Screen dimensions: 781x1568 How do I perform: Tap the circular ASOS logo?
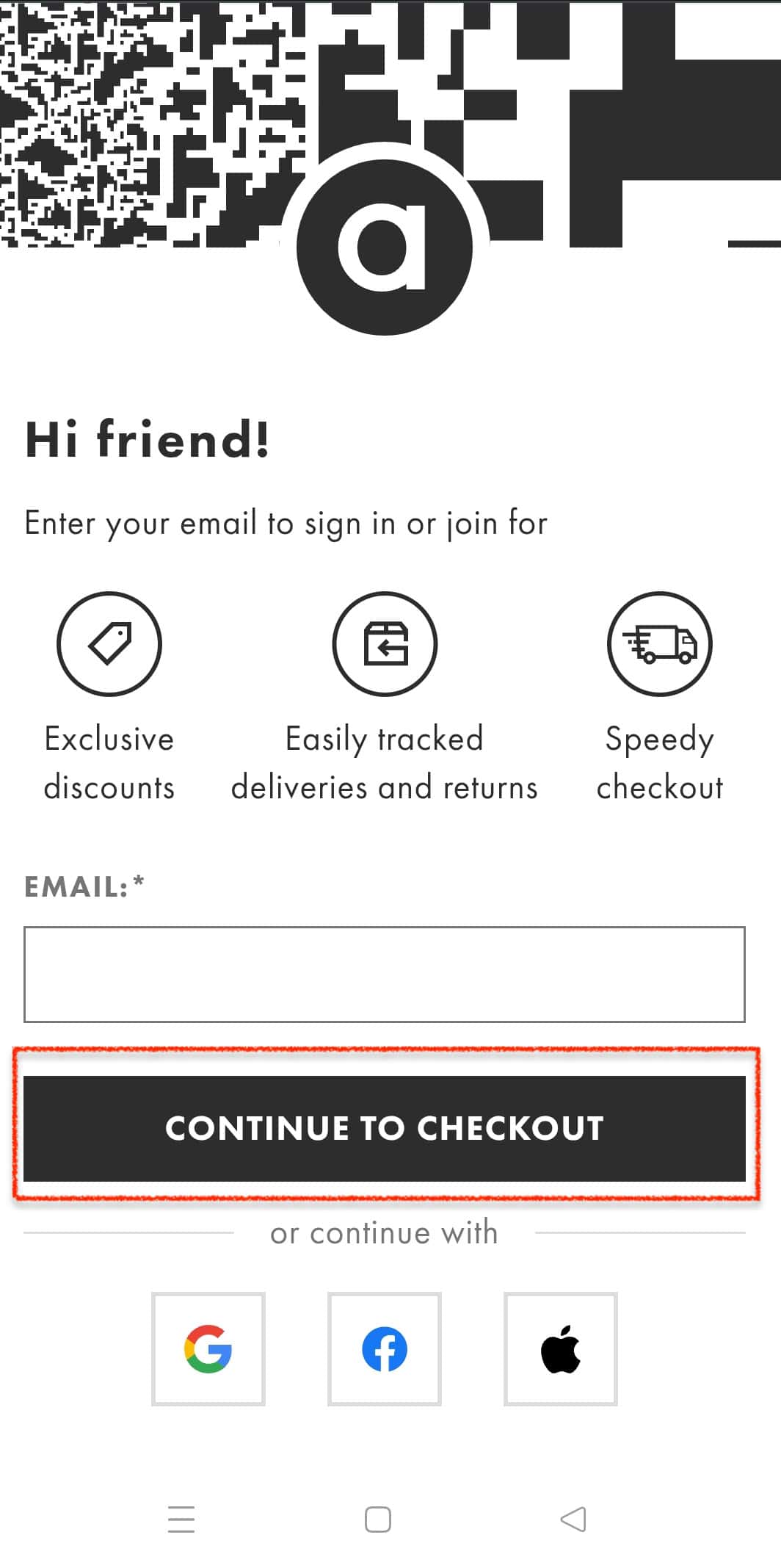[x=385, y=242]
